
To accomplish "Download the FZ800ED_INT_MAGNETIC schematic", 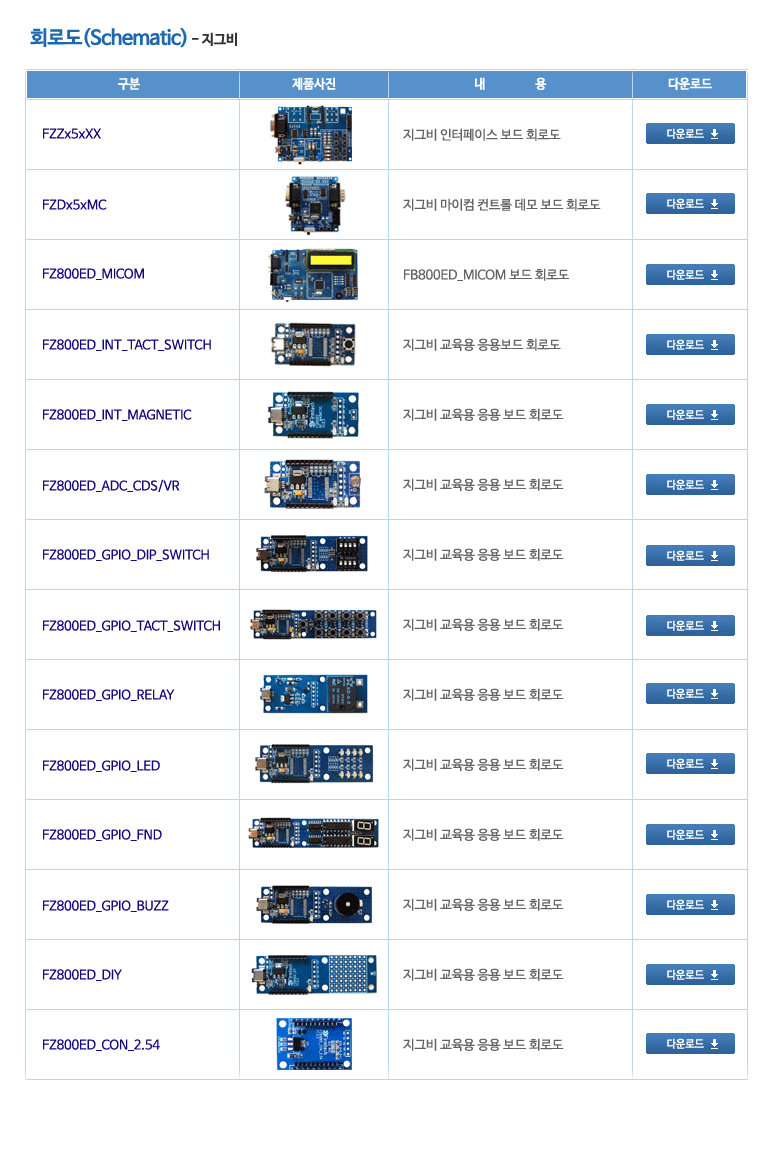I will coord(690,414).
